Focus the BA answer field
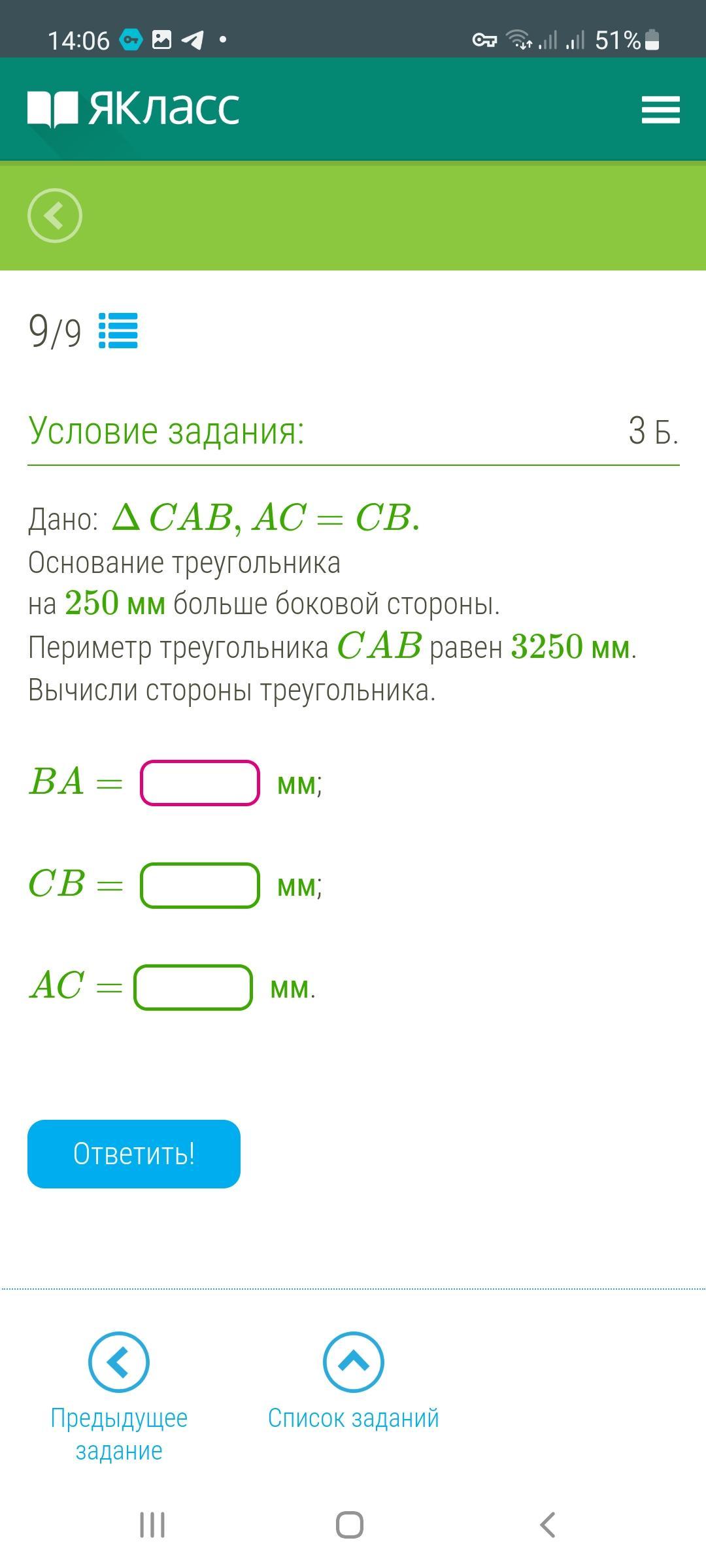706x1568 pixels. (x=200, y=783)
